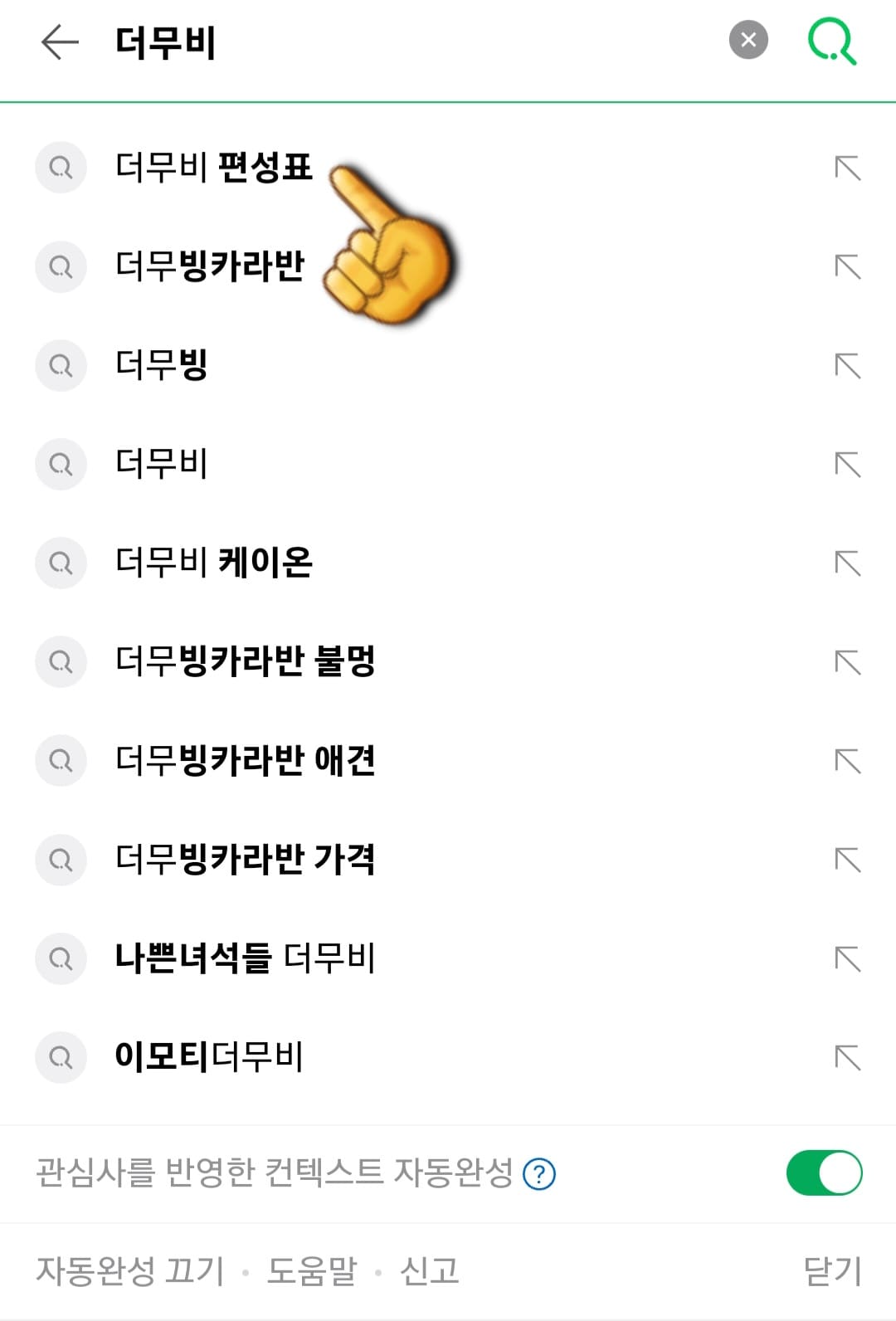Turn off autocomplete via 자동완성 끄기

pos(129,1269)
